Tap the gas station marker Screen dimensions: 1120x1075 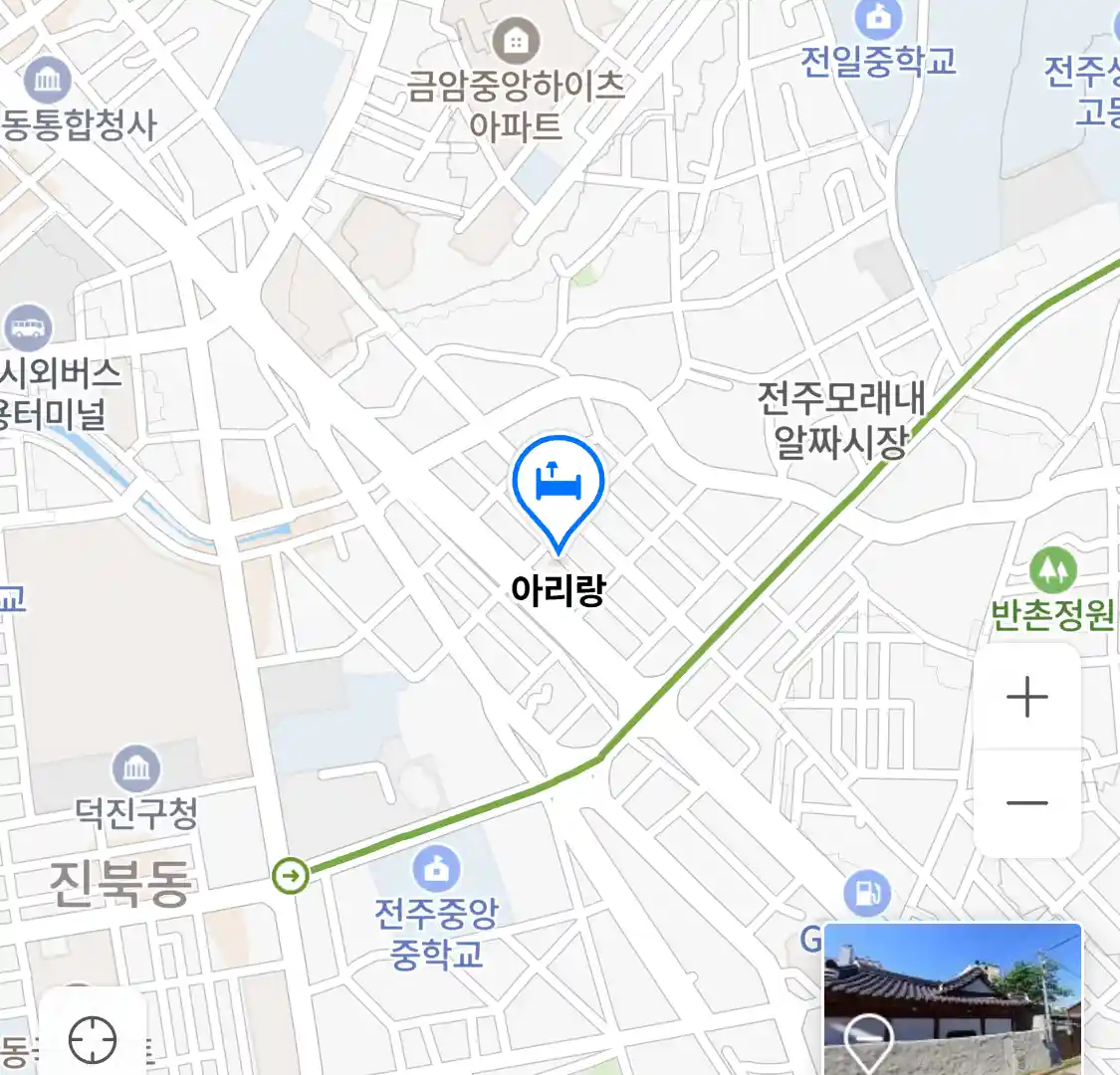pyautogui.click(x=867, y=894)
